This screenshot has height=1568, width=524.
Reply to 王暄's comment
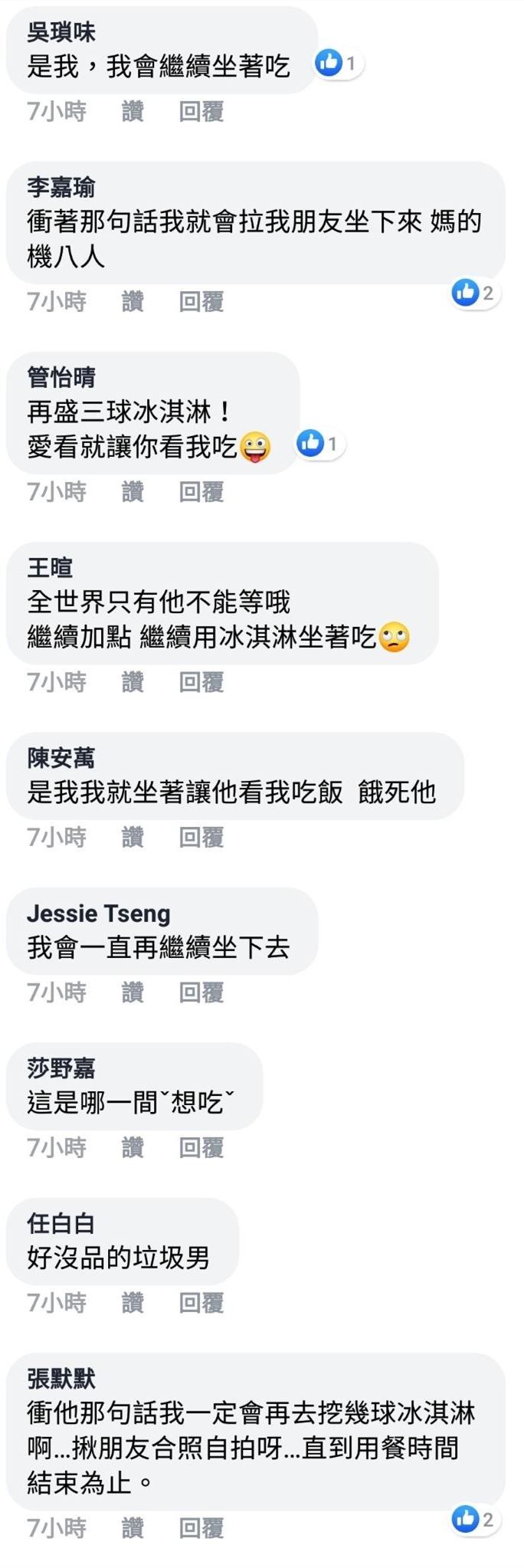pyautogui.click(x=201, y=681)
